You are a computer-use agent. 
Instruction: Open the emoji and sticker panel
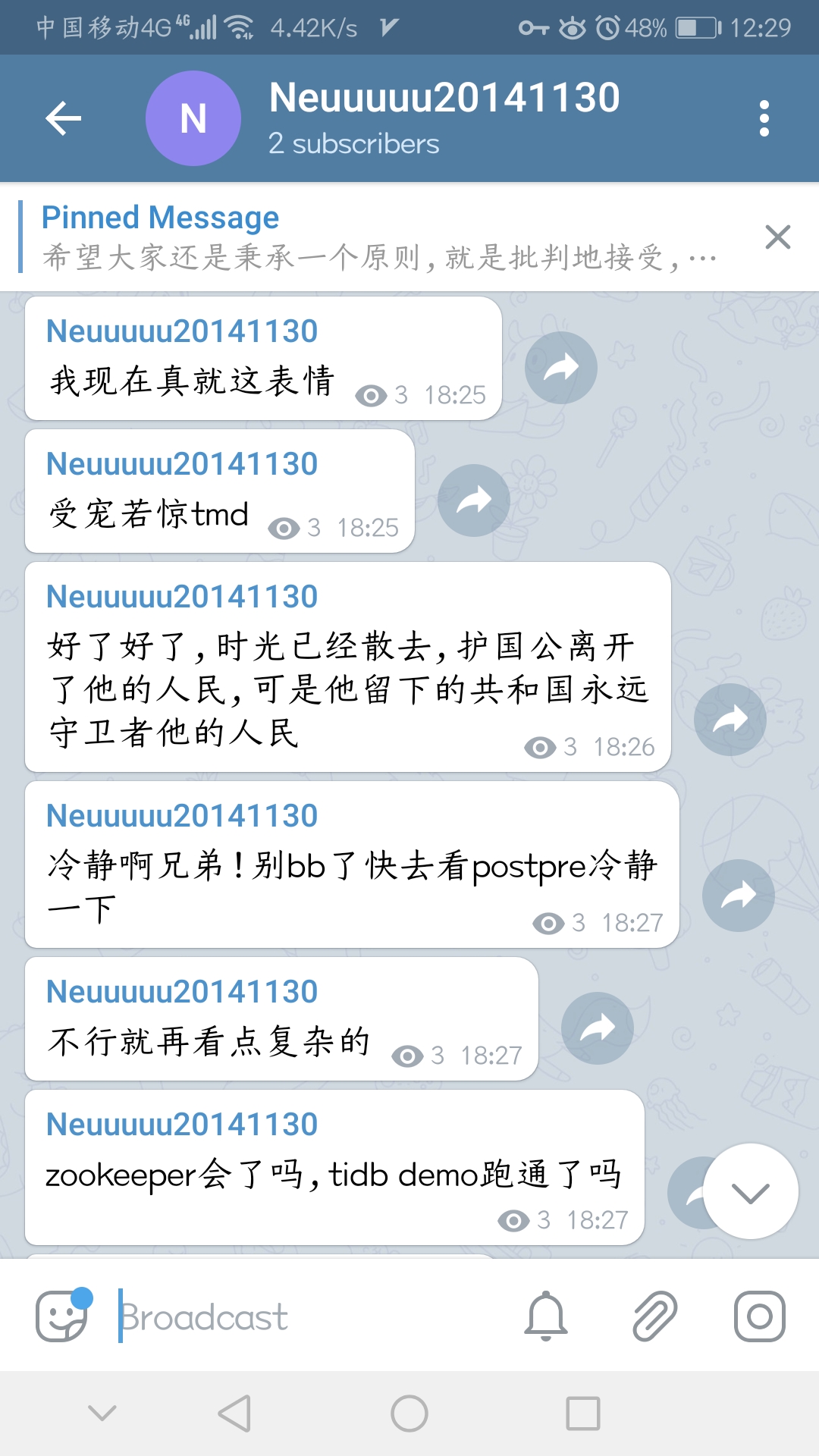62,1316
